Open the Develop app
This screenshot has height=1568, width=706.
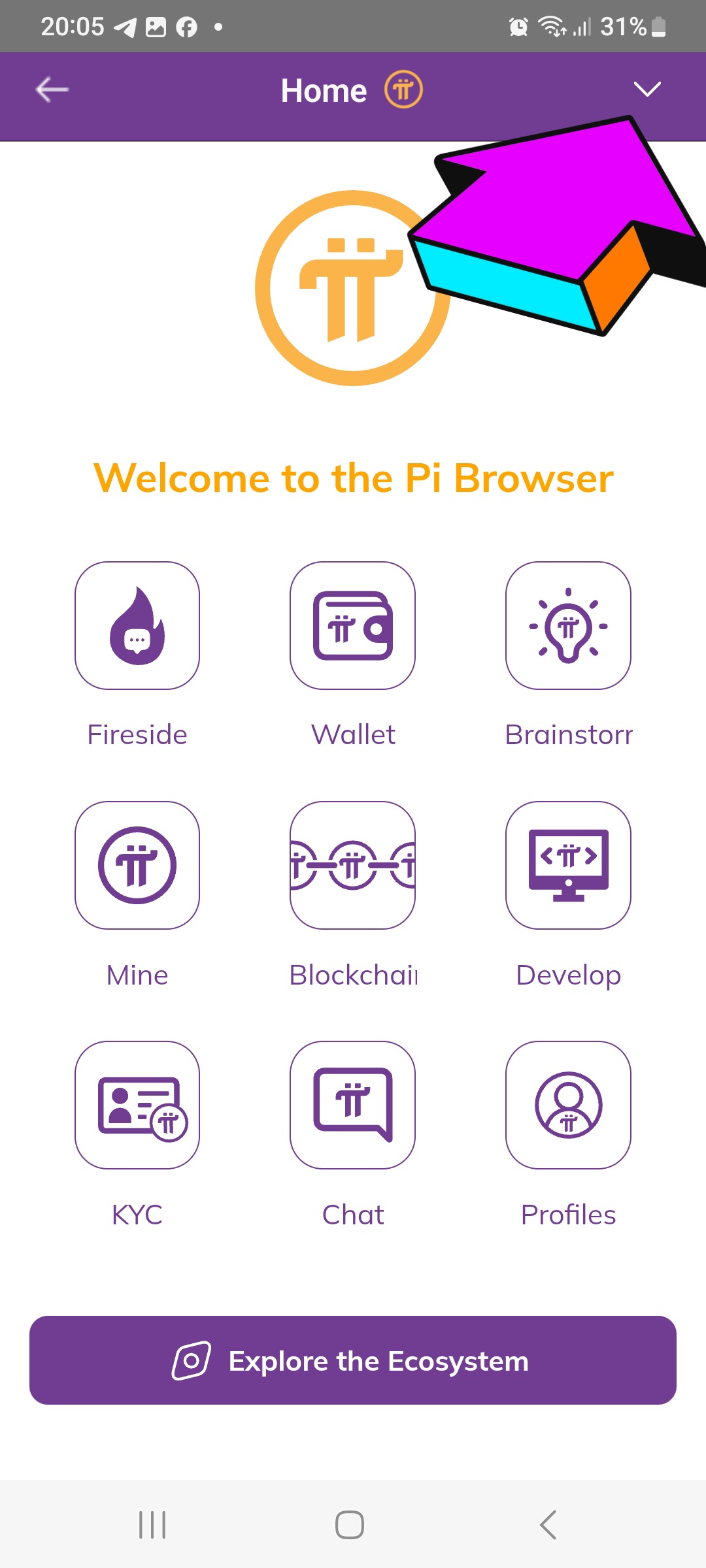(x=568, y=865)
